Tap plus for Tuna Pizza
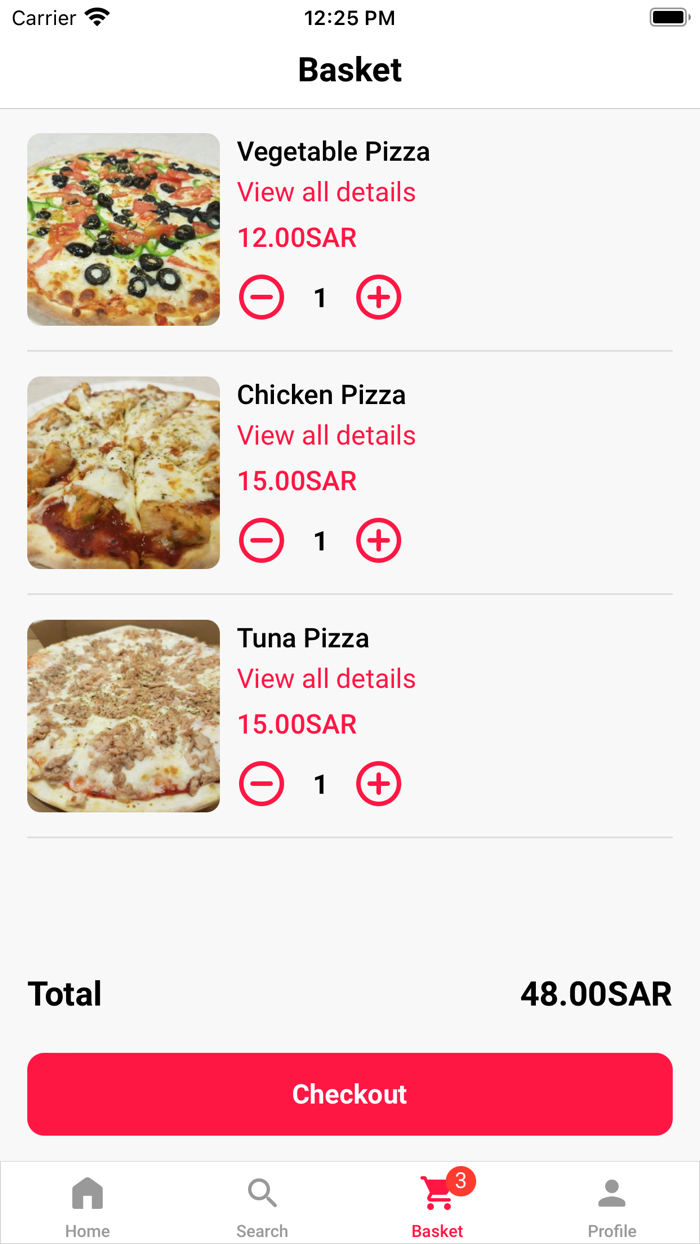The height and width of the screenshot is (1244, 700). (379, 784)
